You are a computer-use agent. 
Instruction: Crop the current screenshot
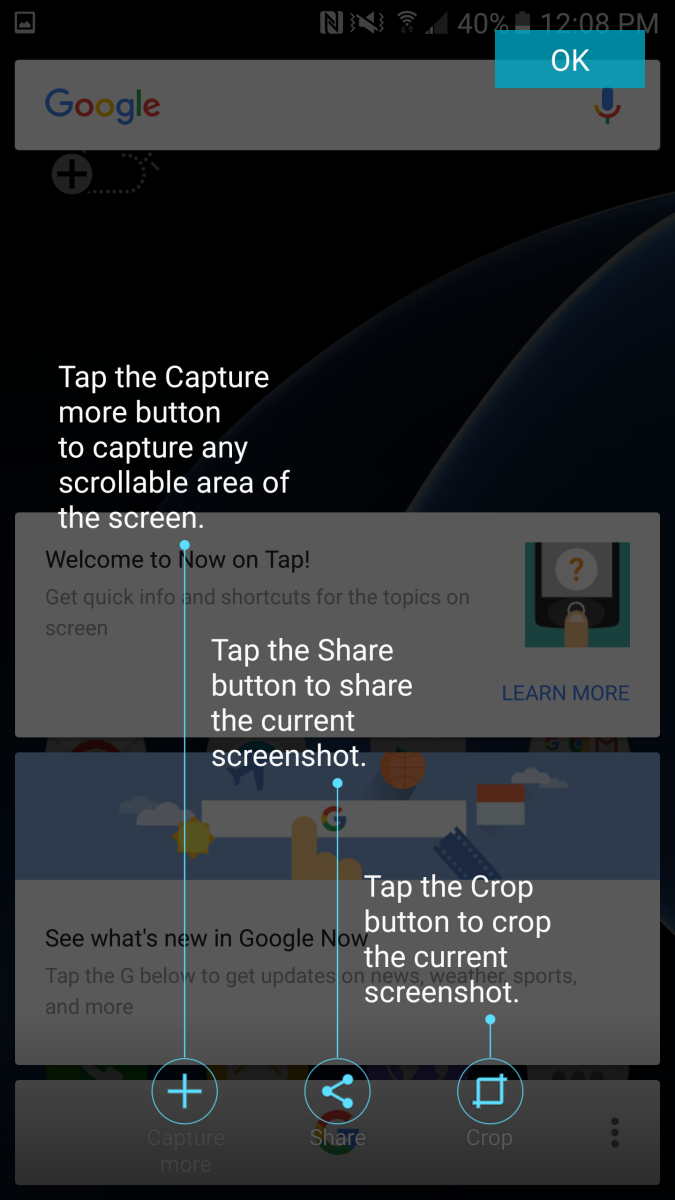pos(490,1091)
